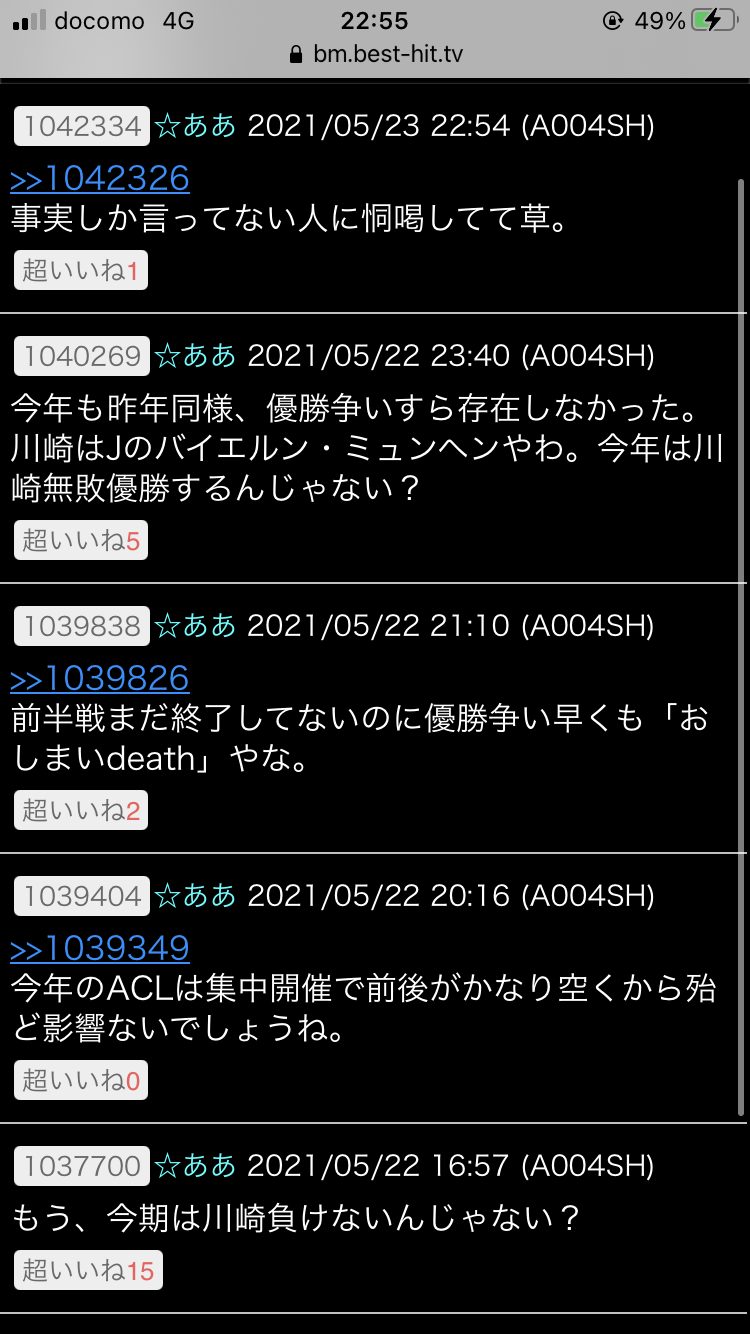This screenshot has width=750, height=1334.
Task: Like the post about 恫喝 with 超いいね1
Action: tap(81, 270)
